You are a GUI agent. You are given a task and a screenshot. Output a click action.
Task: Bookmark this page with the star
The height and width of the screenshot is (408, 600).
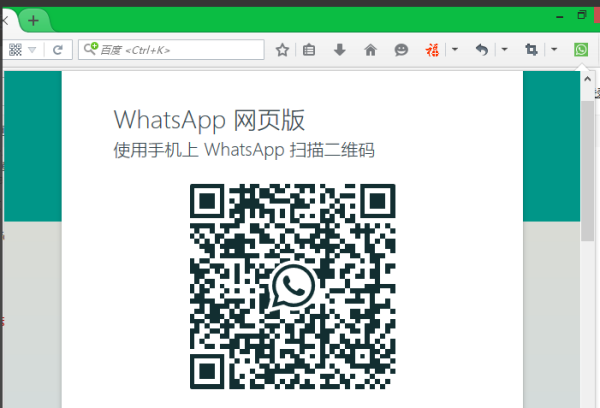[x=282, y=49]
